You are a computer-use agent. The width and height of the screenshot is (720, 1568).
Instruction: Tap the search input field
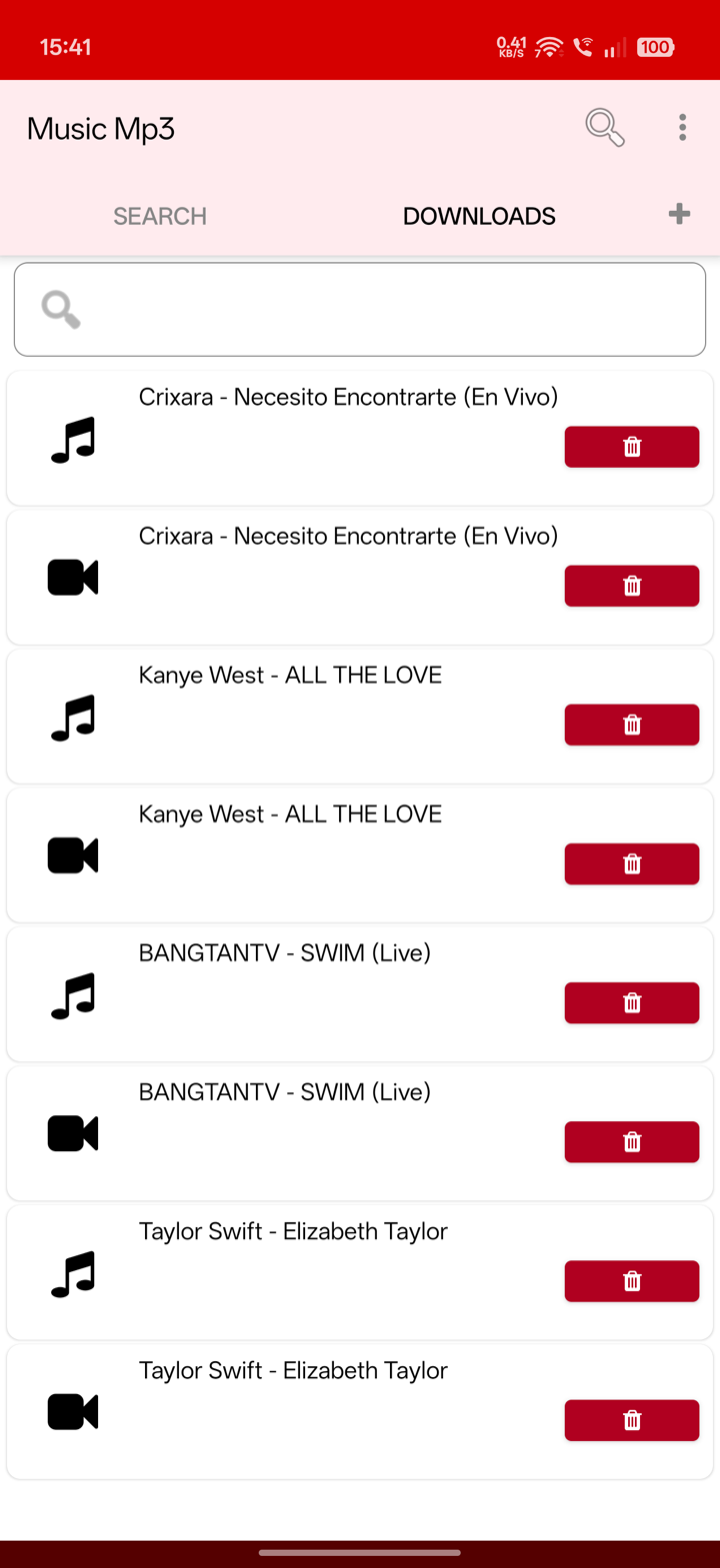point(360,309)
